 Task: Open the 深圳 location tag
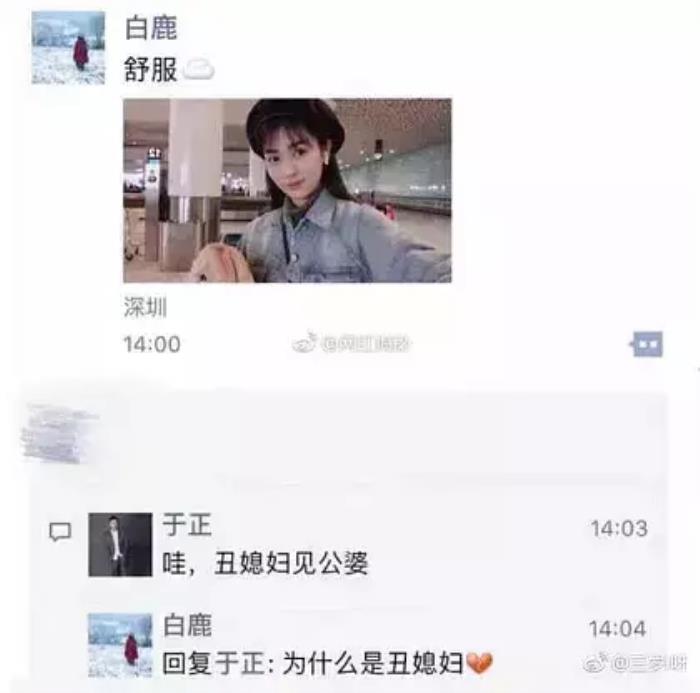[x=145, y=308]
